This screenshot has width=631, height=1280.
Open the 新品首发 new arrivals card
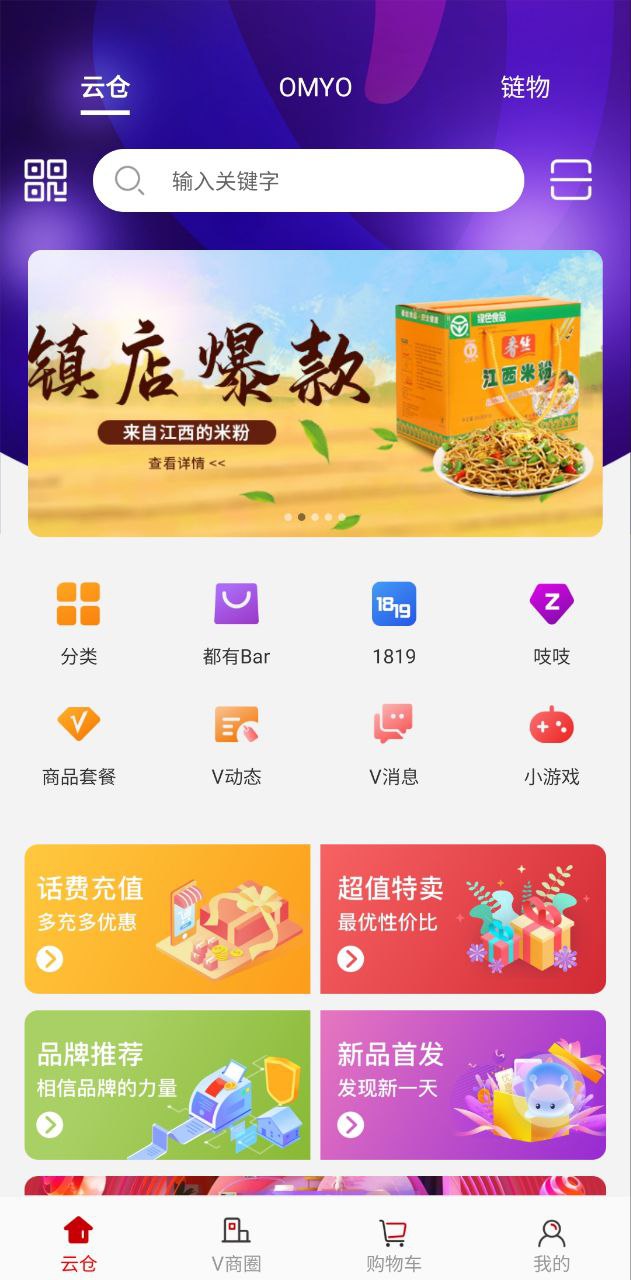[x=463, y=1085]
